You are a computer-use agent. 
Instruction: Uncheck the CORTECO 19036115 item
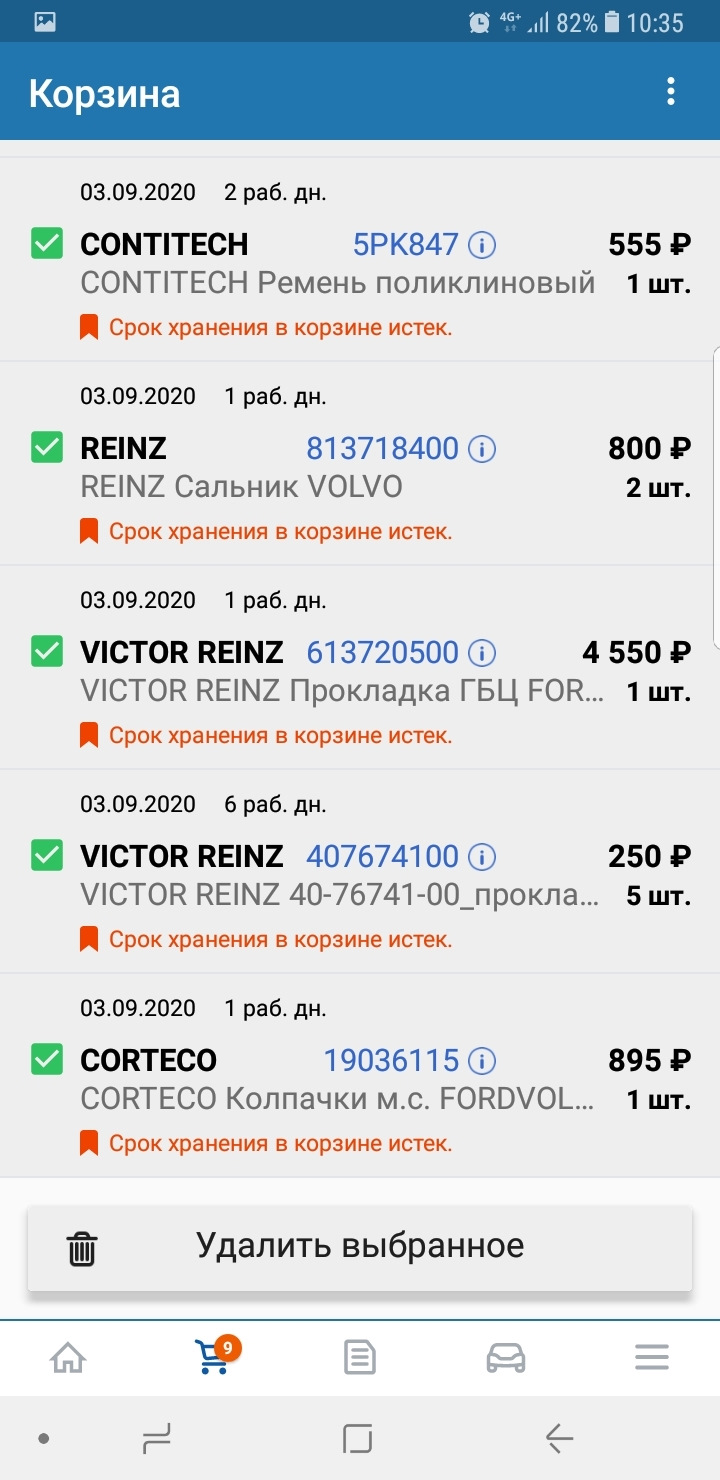pos(46,1059)
